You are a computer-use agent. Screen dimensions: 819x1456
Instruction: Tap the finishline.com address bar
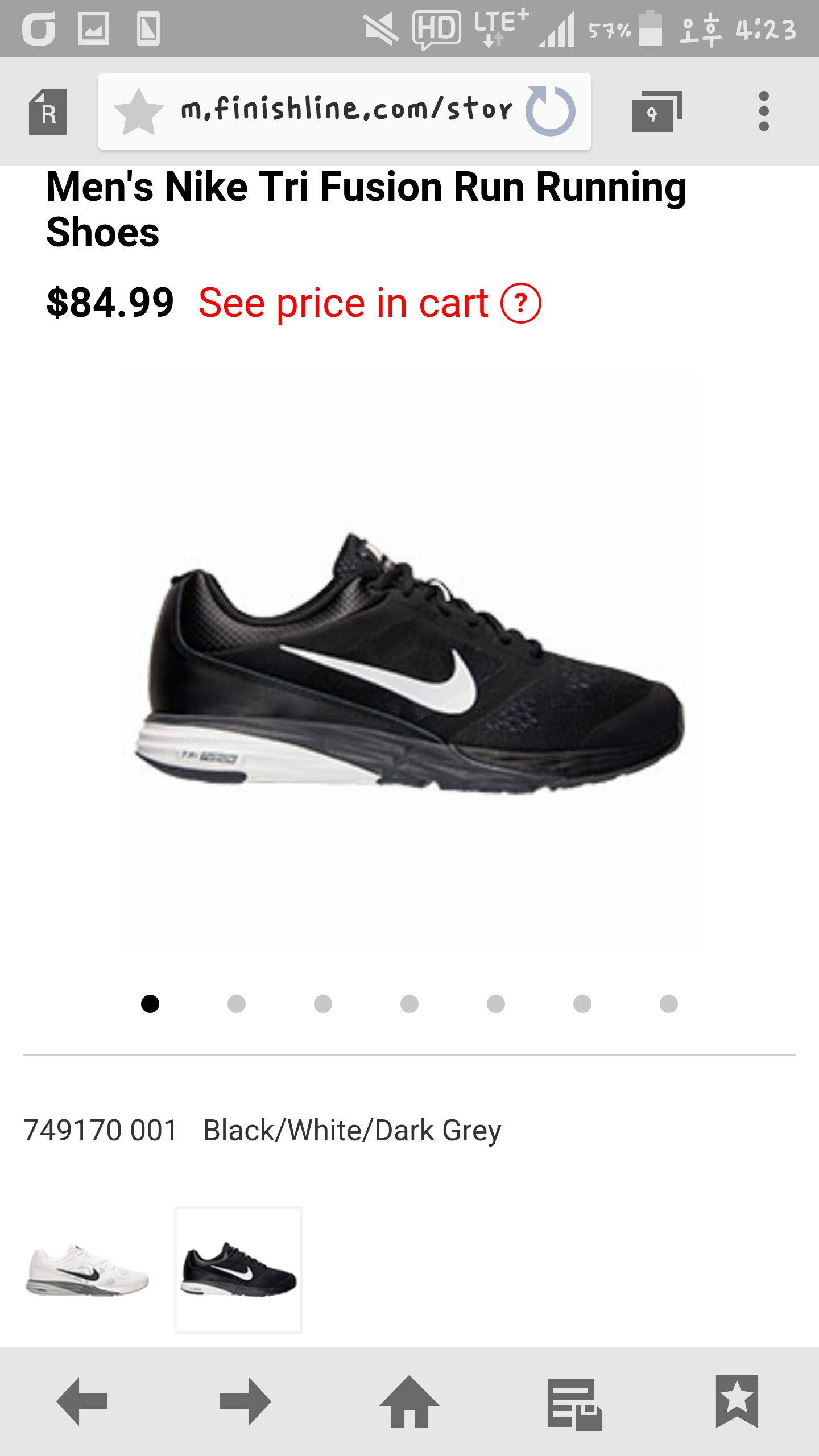click(347, 109)
